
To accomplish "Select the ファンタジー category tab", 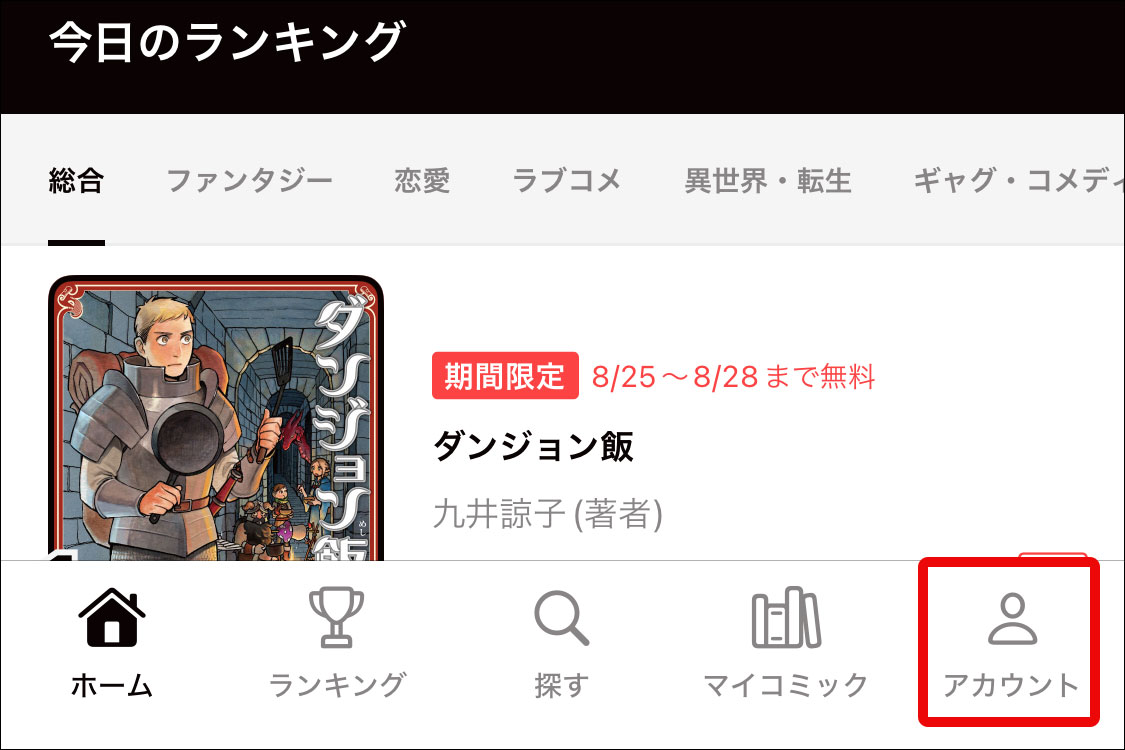I will click(249, 181).
